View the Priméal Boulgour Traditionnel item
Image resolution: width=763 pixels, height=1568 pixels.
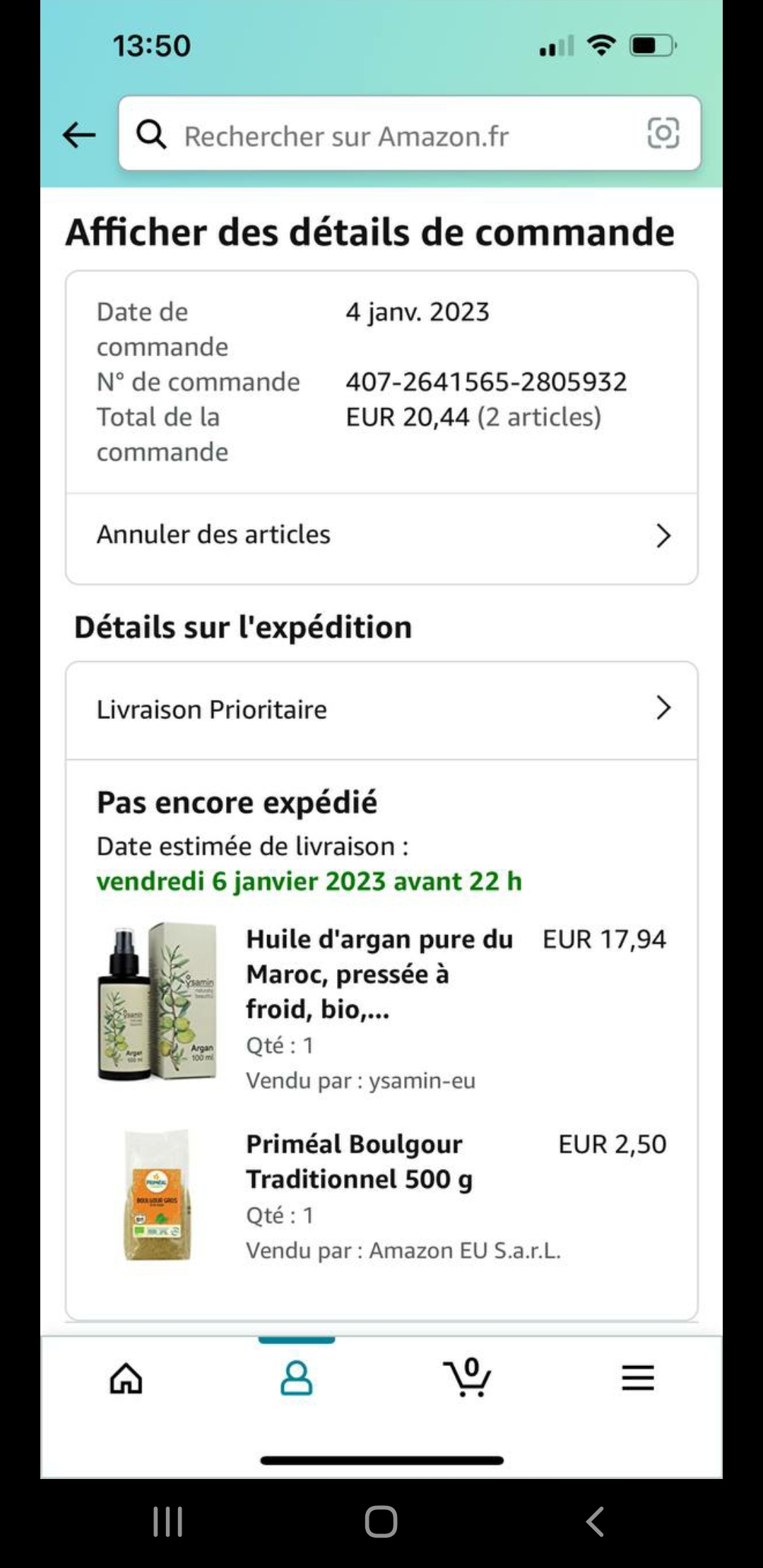(359, 1161)
